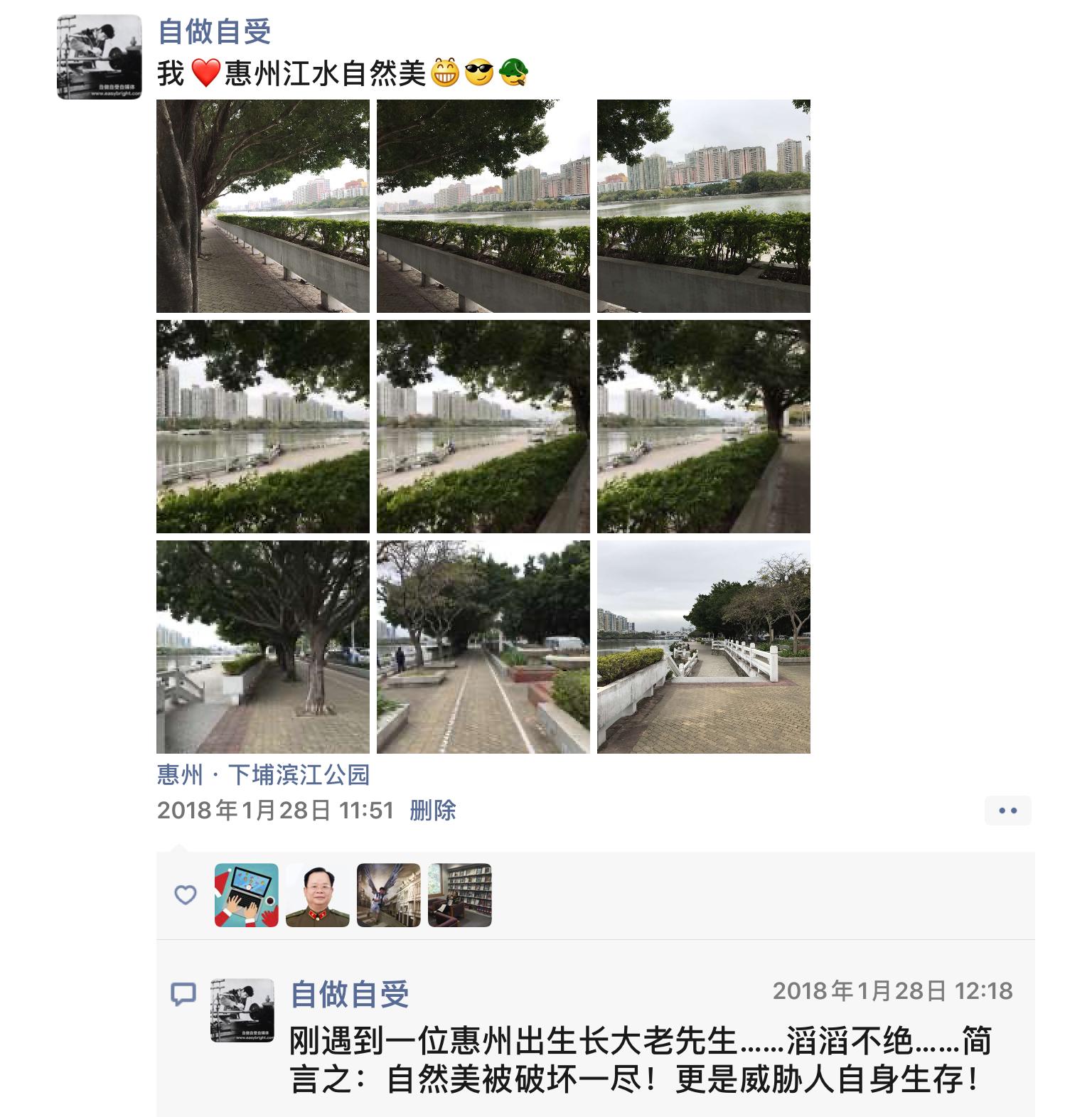Viewport: 1092px width, 1117px height.
Task: Tap the poster name 自做自受
Action: tap(214, 31)
